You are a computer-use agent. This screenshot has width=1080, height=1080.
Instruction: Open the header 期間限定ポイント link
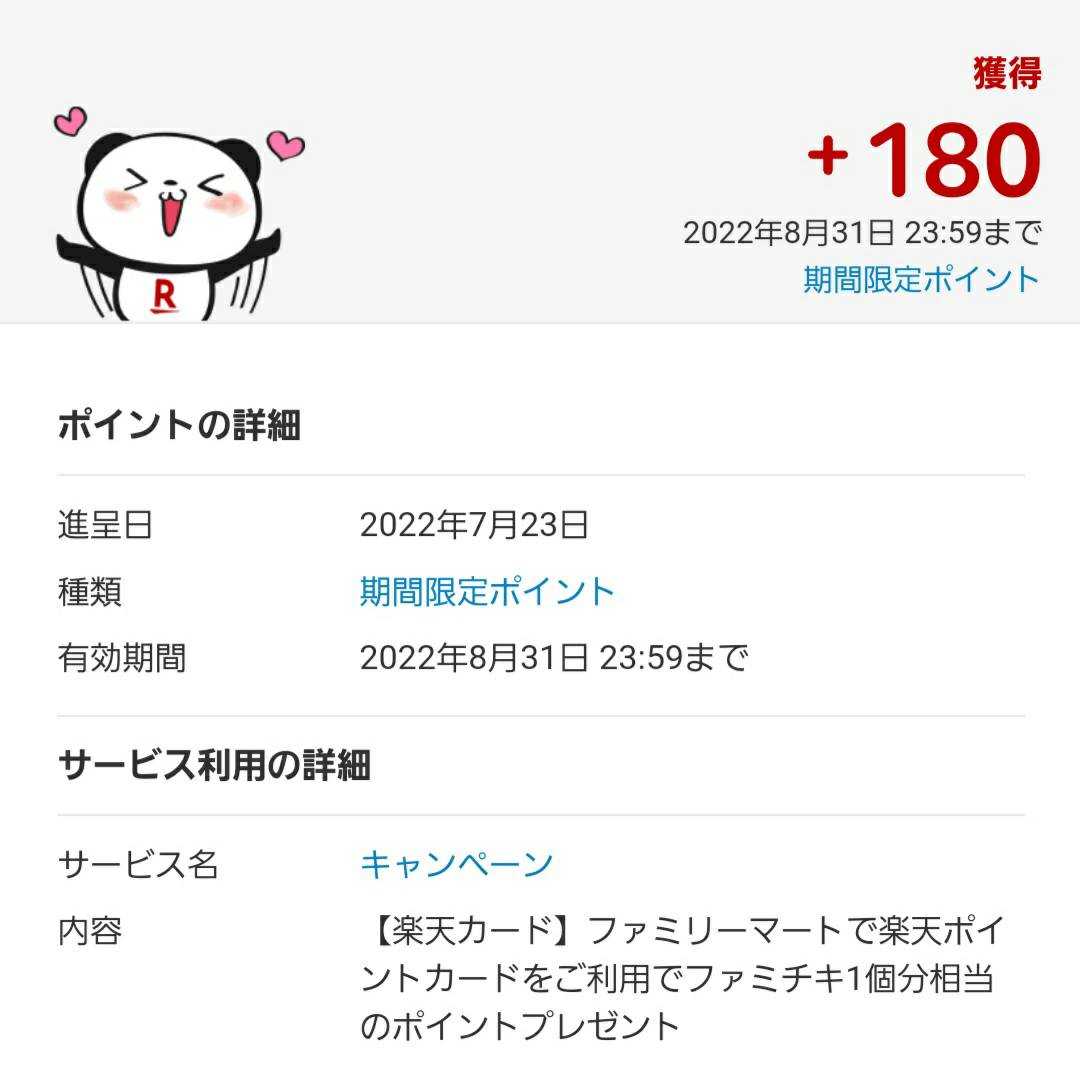[x=921, y=279]
